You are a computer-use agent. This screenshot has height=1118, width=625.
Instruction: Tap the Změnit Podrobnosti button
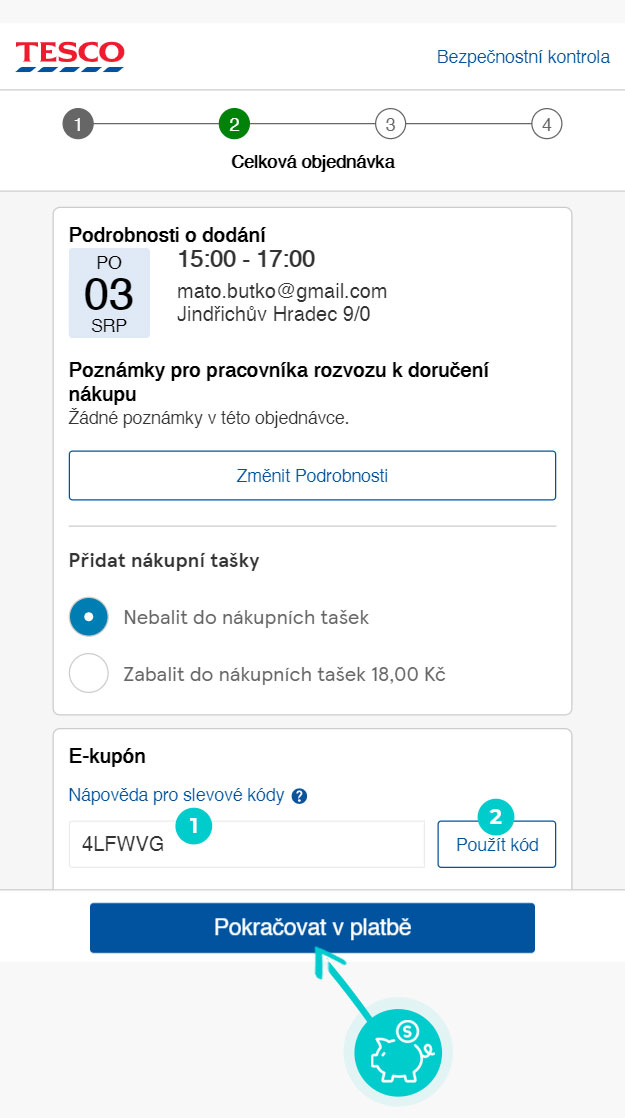point(312,476)
